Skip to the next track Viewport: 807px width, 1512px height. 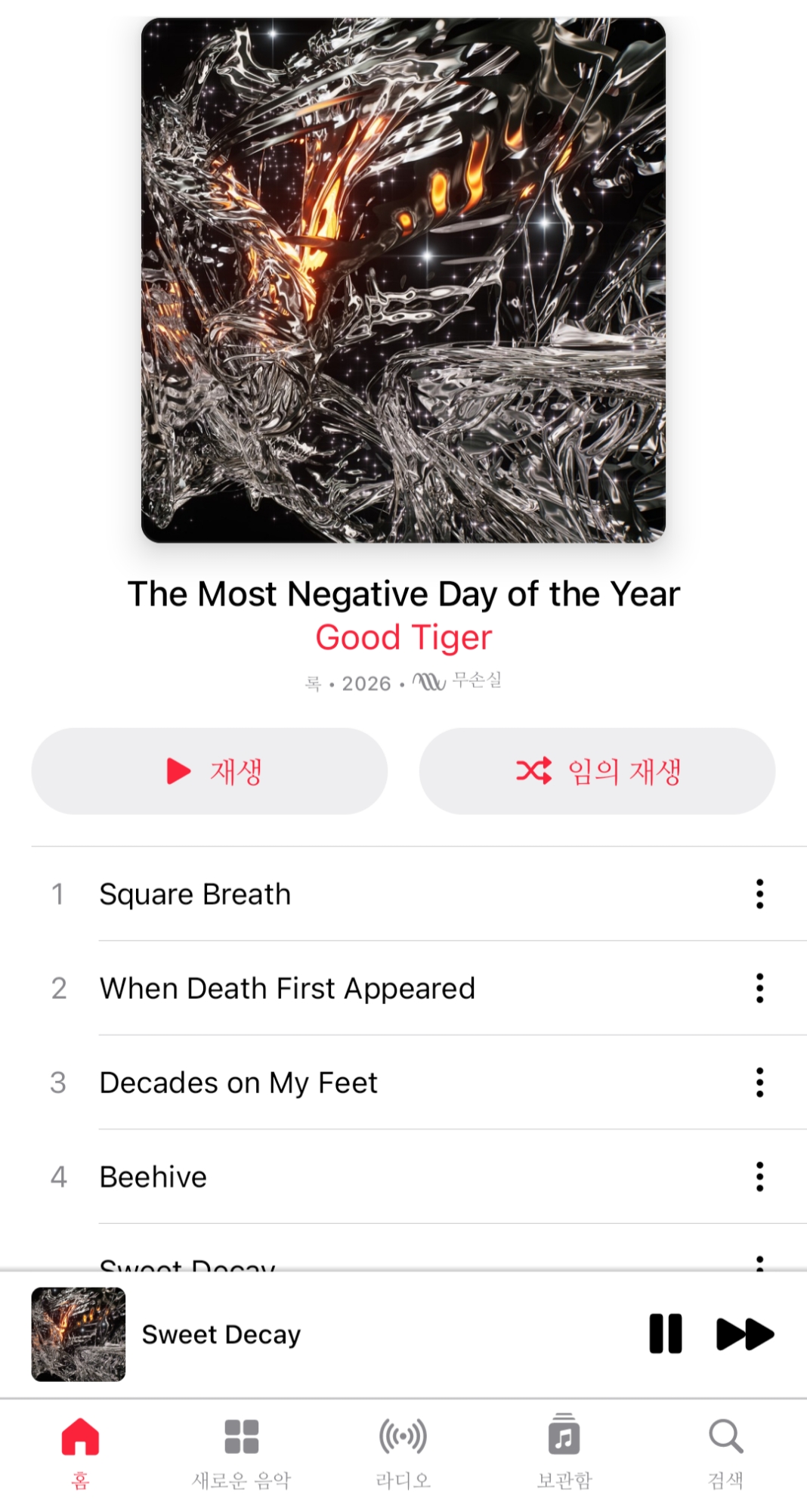(x=745, y=1334)
